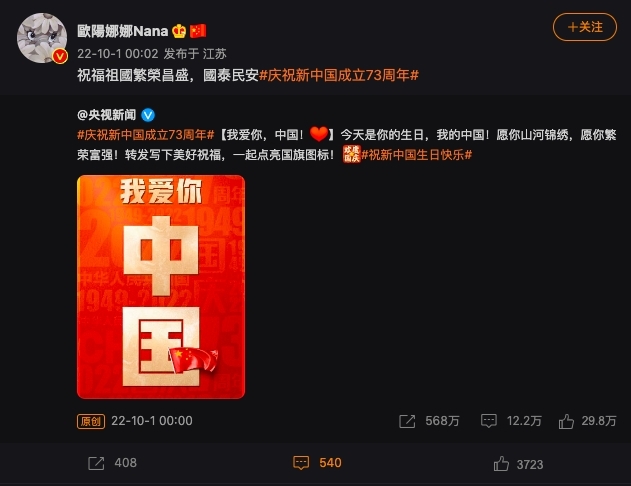This screenshot has height=486, width=631.
Task: Like the original post with 29.8万 likes
Action: pyautogui.click(x=591, y=421)
